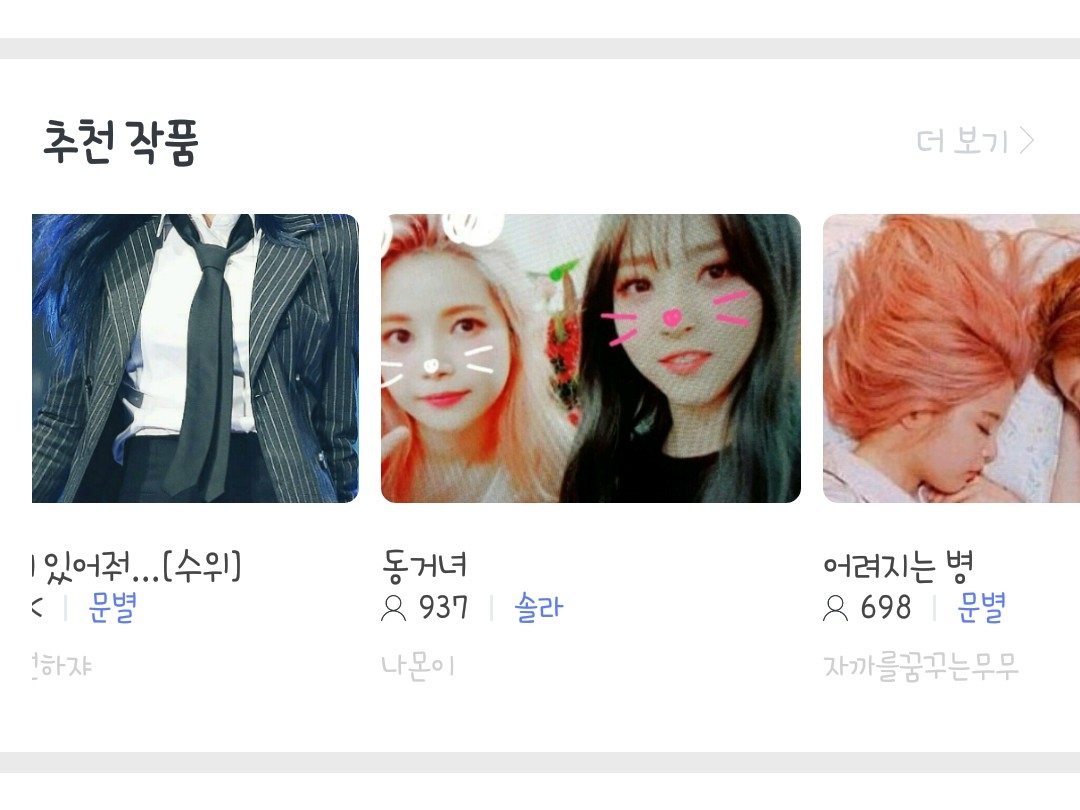
Task: Open the 동거녀 story cover image
Action: click(591, 358)
